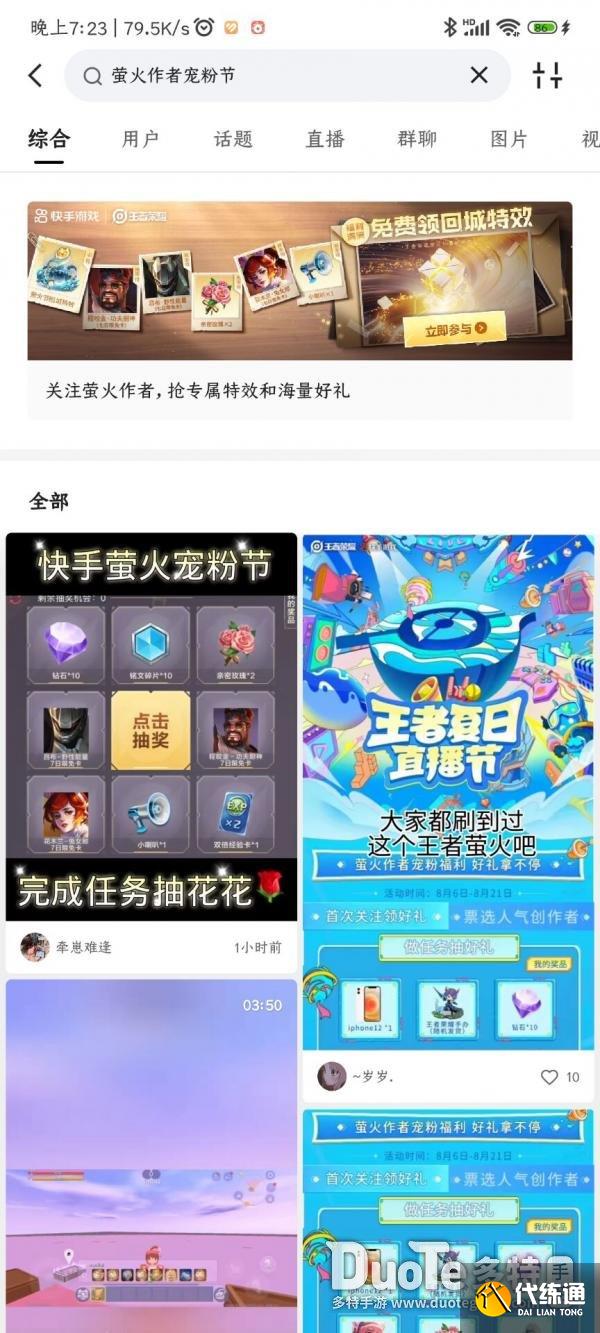The height and width of the screenshot is (1333, 600).
Task: Tap the 萤火作者宠粉节 search field
Action: tap(270, 75)
